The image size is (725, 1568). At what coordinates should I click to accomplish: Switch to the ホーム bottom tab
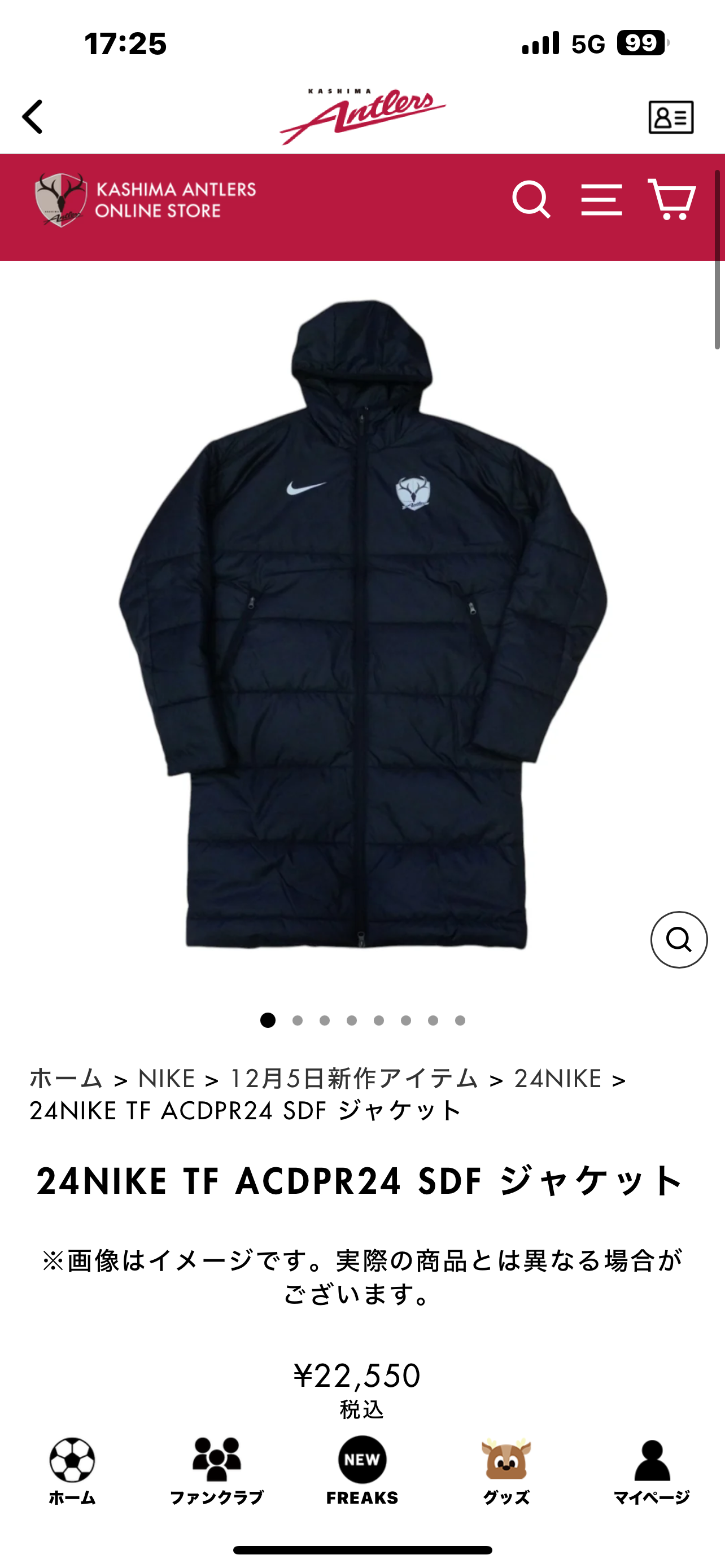coord(72,1470)
